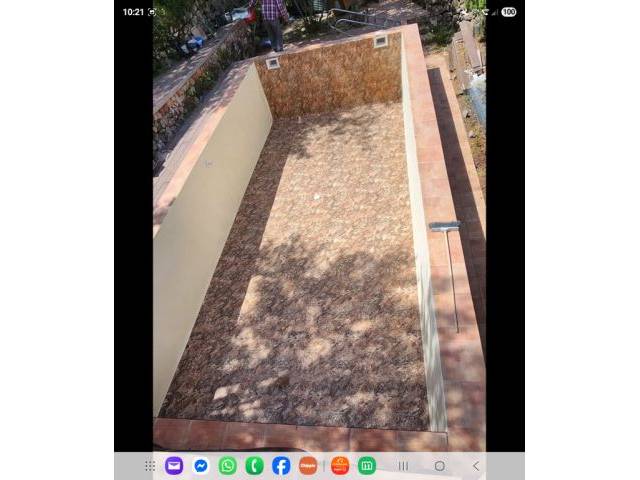640x480 pixels.
Task: Open the all apps grid
Action: [x=150, y=466]
